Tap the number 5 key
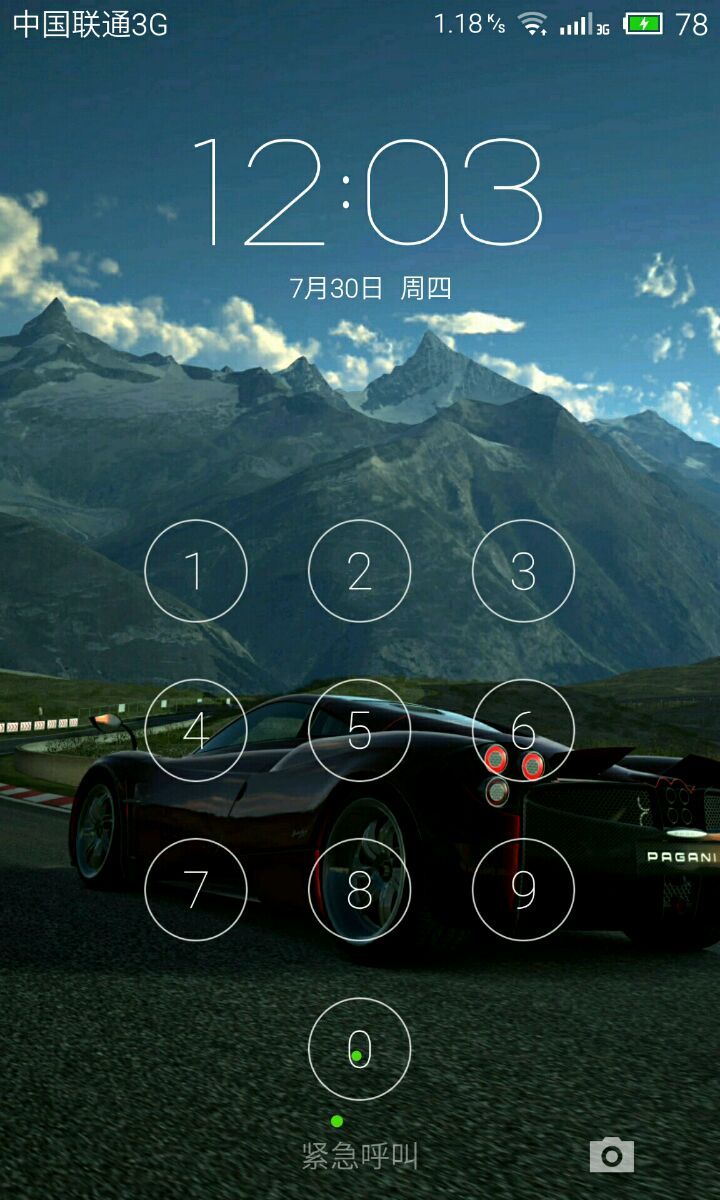Screen dimensions: 720x1200 pyautogui.click(x=359, y=730)
